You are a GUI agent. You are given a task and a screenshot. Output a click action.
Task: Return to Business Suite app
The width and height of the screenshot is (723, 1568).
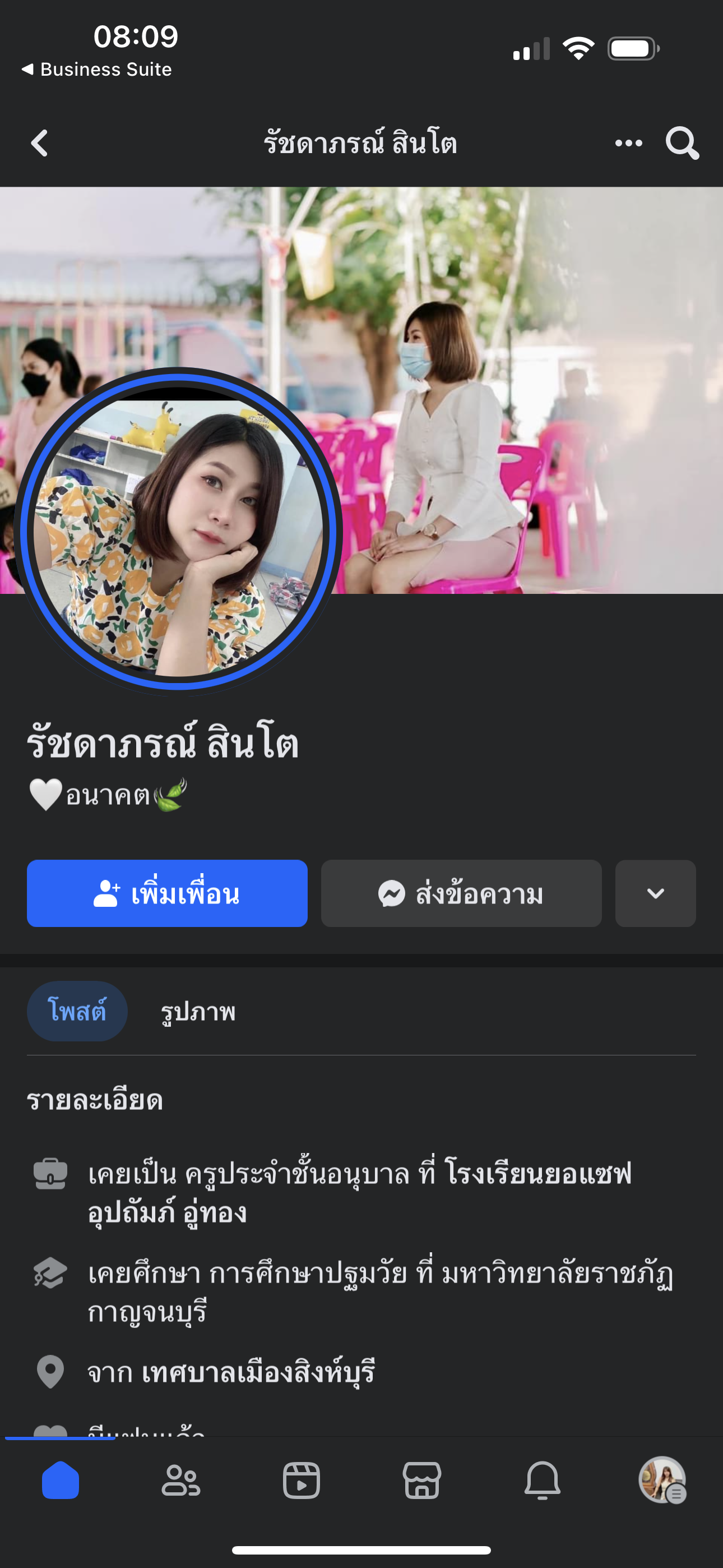point(98,70)
